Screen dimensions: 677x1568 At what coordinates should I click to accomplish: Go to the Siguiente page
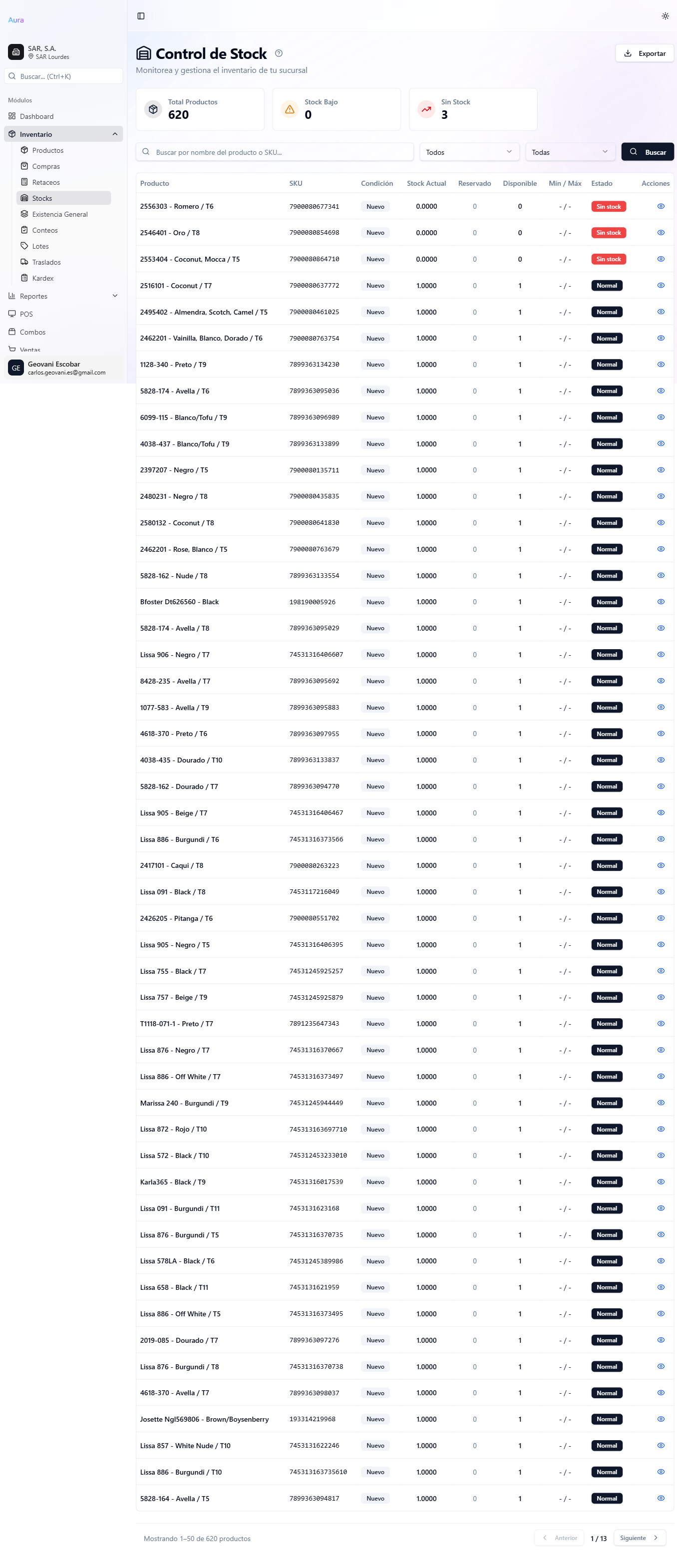(639, 1538)
